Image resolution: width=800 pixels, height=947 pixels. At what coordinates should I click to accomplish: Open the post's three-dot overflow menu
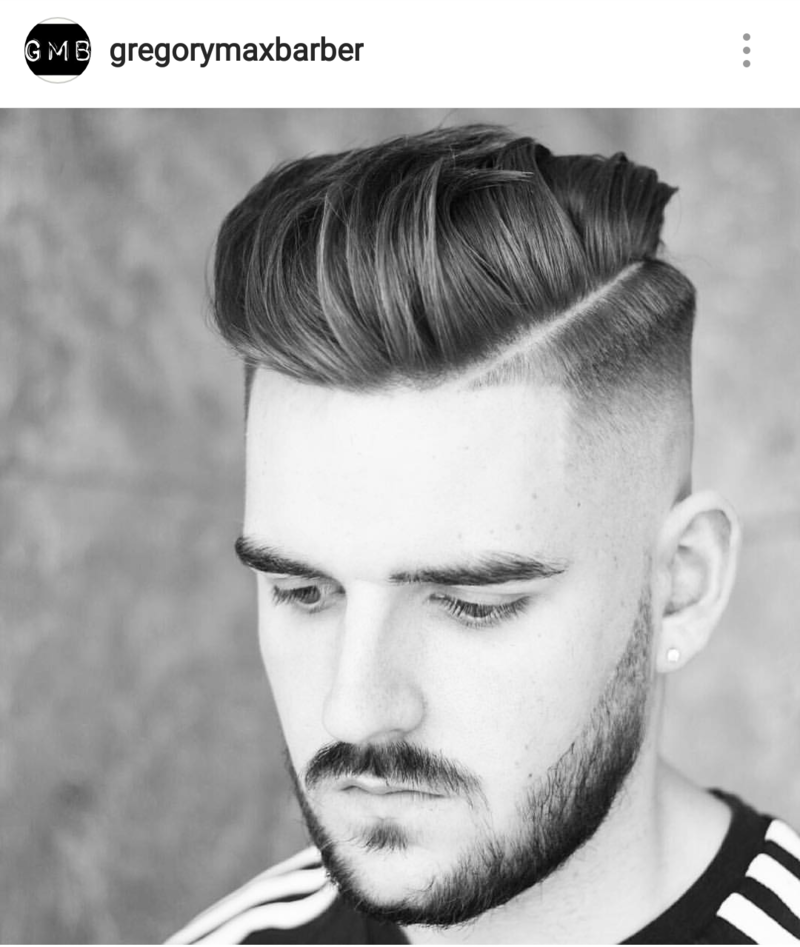tap(746, 50)
